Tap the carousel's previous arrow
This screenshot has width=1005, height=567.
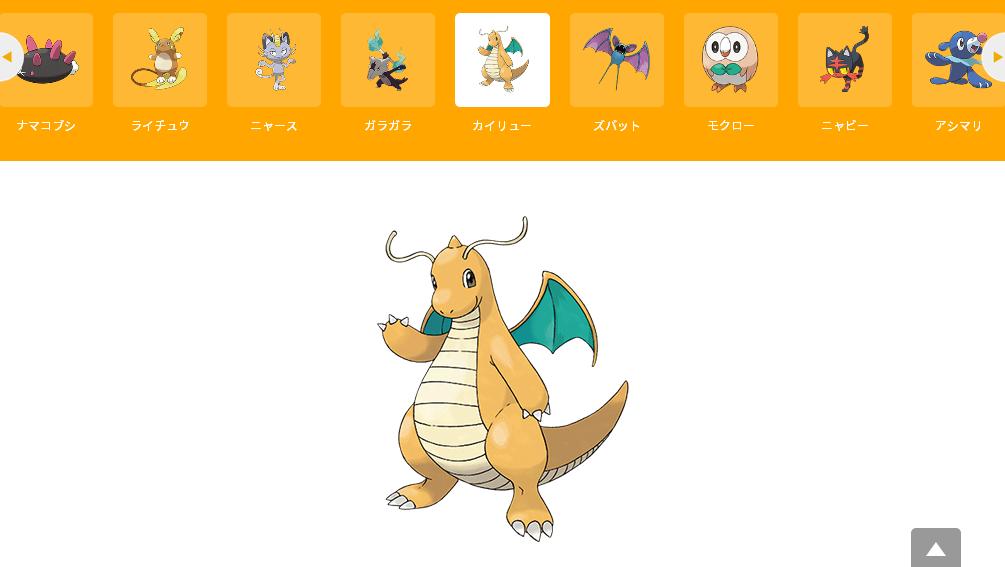coord(8,57)
